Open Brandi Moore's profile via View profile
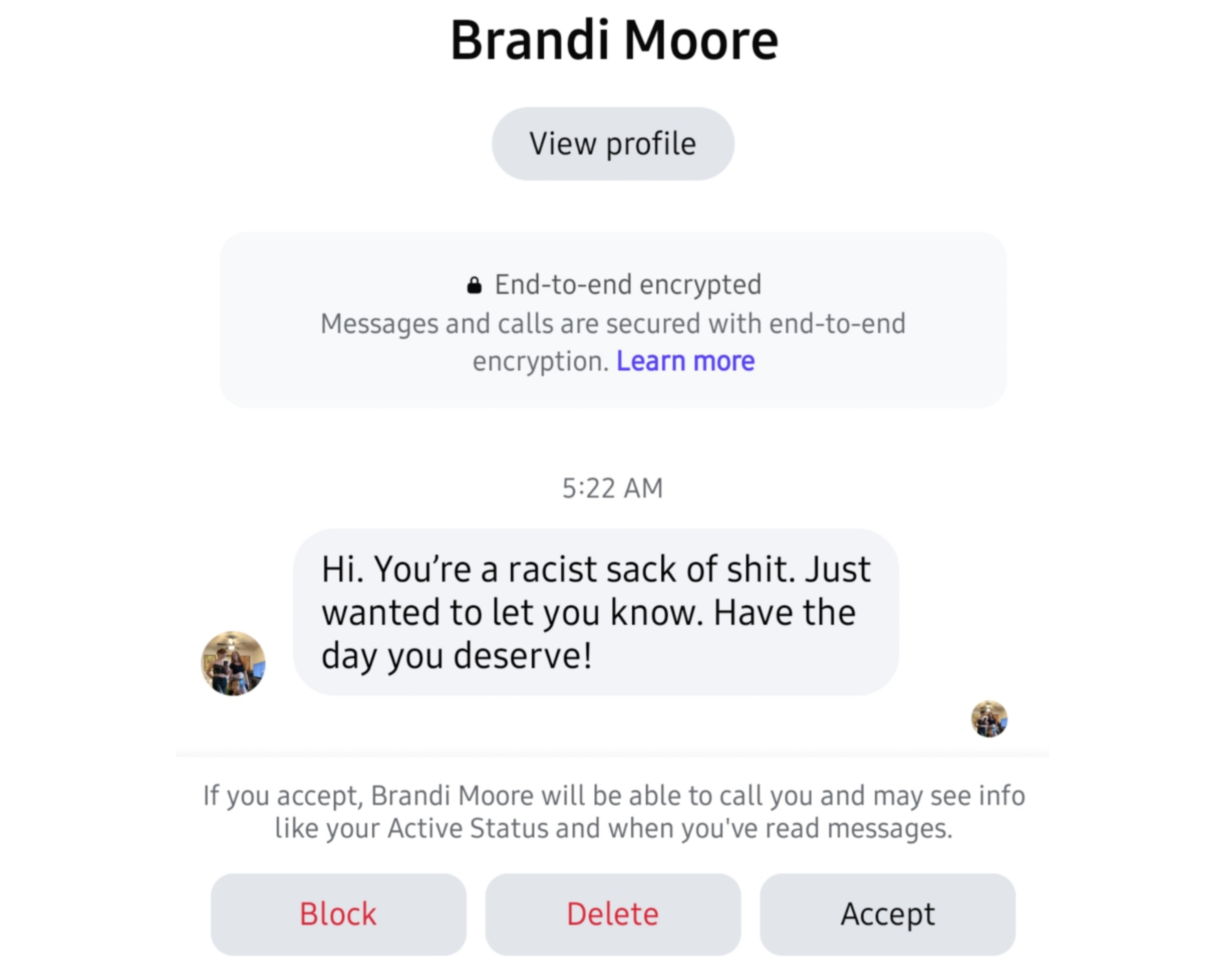 click(612, 144)
